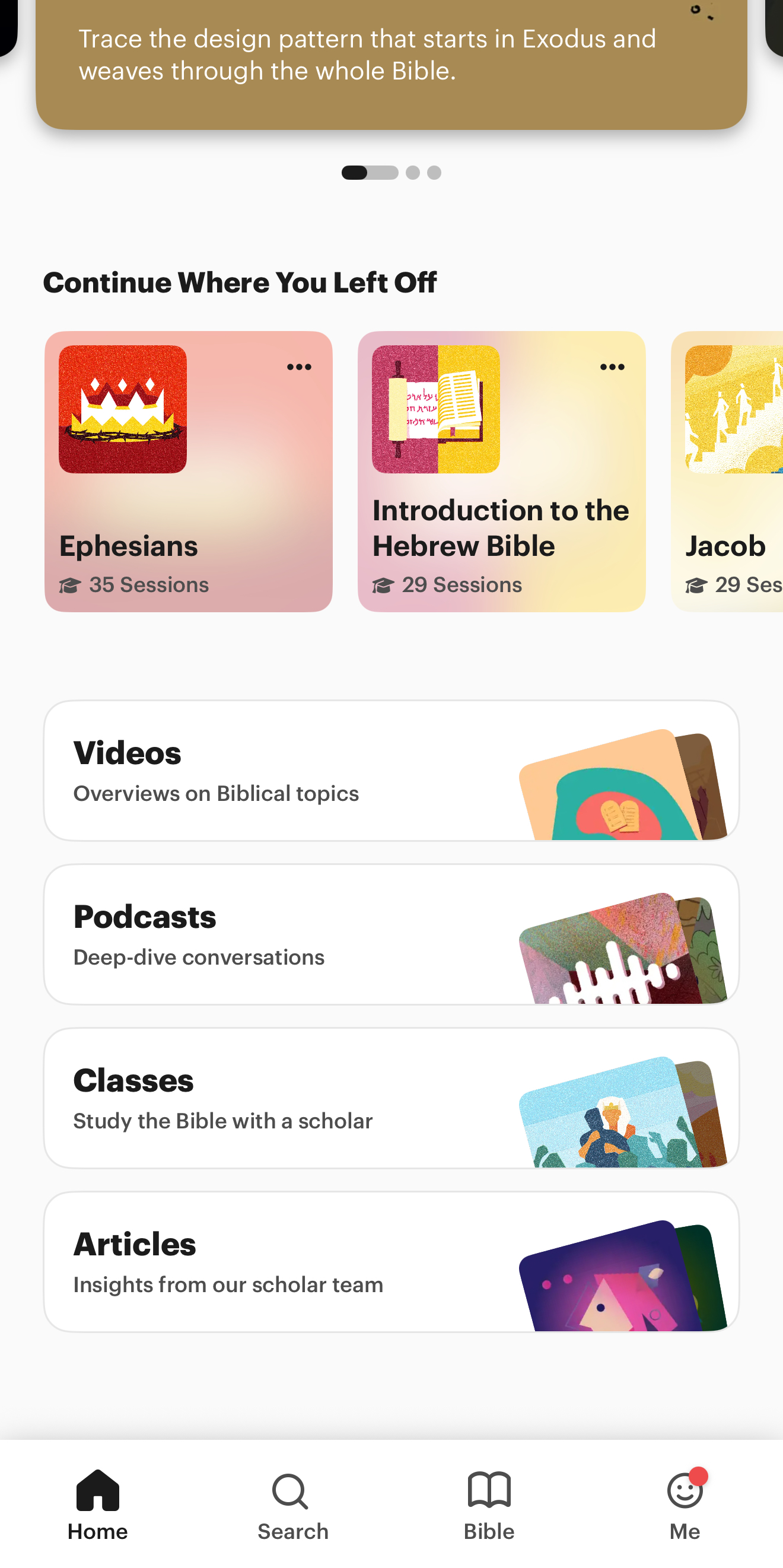783x1568 pixels.
Task: Open the options menu on the Ephesians card
Action: (299, 367)
